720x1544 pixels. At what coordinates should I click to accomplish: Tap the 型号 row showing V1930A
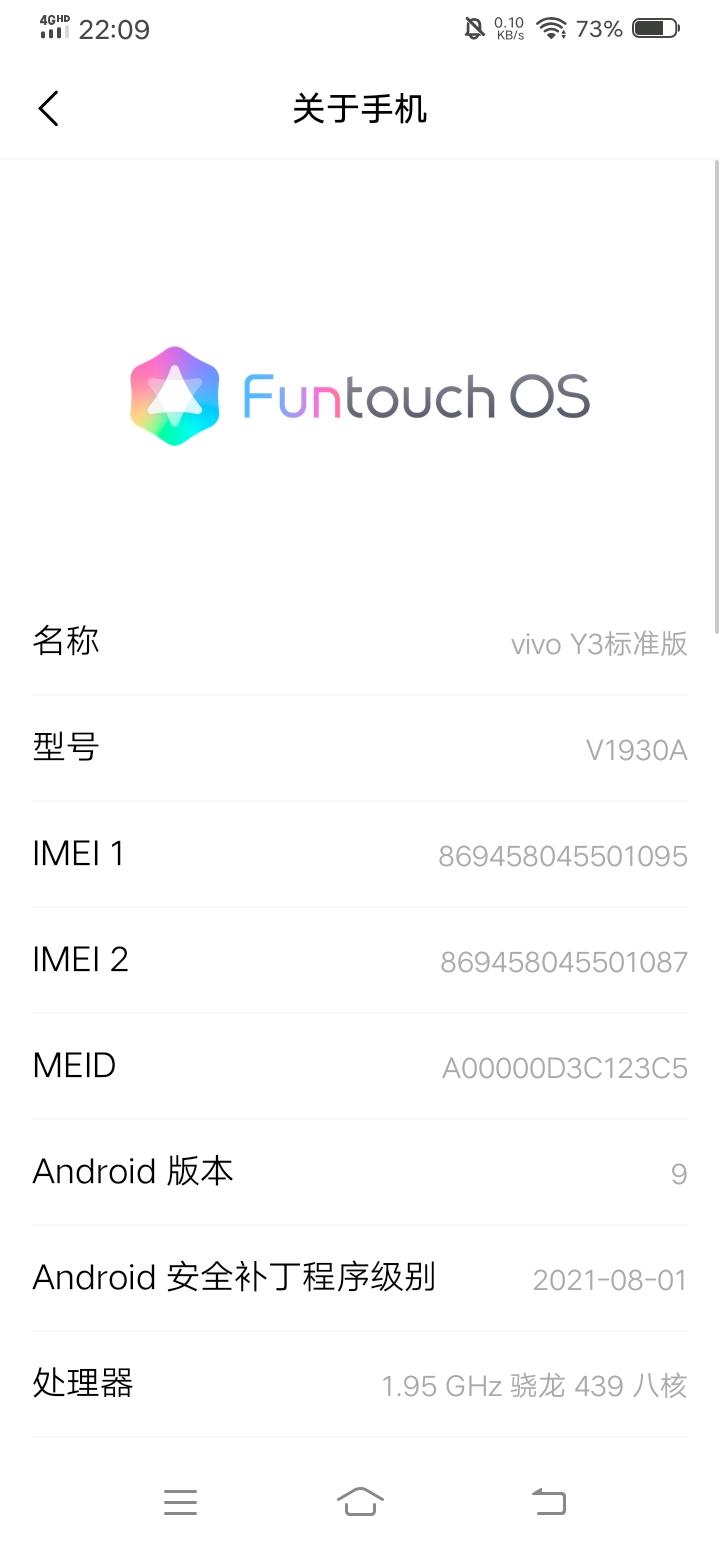coord(360,748)
